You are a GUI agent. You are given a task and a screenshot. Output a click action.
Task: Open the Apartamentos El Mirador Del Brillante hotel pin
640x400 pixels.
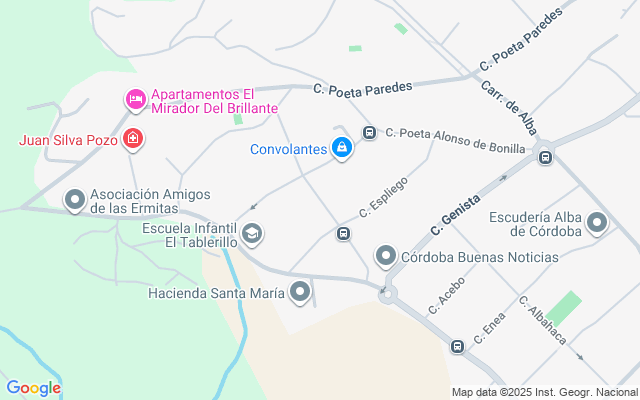pos(135,99)
